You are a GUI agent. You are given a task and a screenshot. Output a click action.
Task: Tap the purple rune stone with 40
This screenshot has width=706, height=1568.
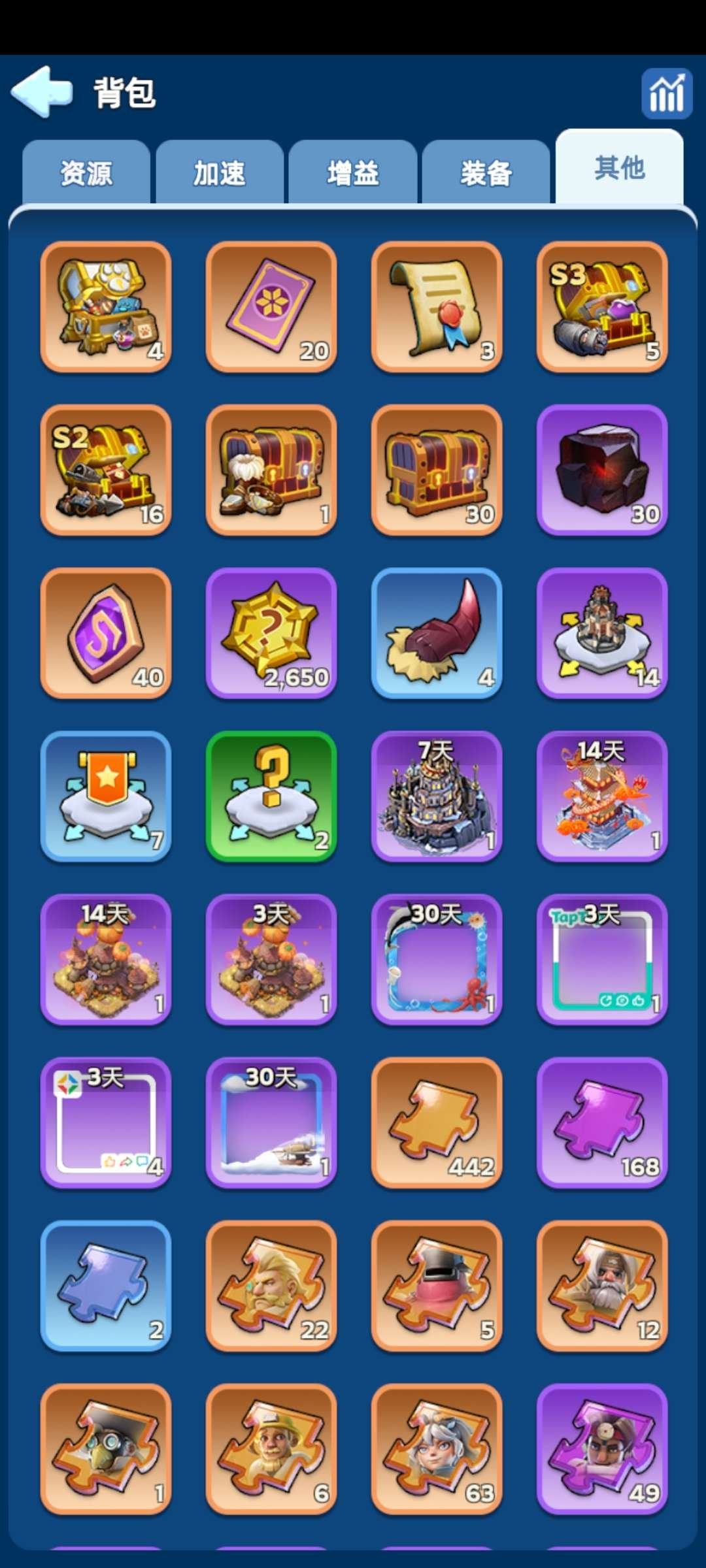pos(106,633)
